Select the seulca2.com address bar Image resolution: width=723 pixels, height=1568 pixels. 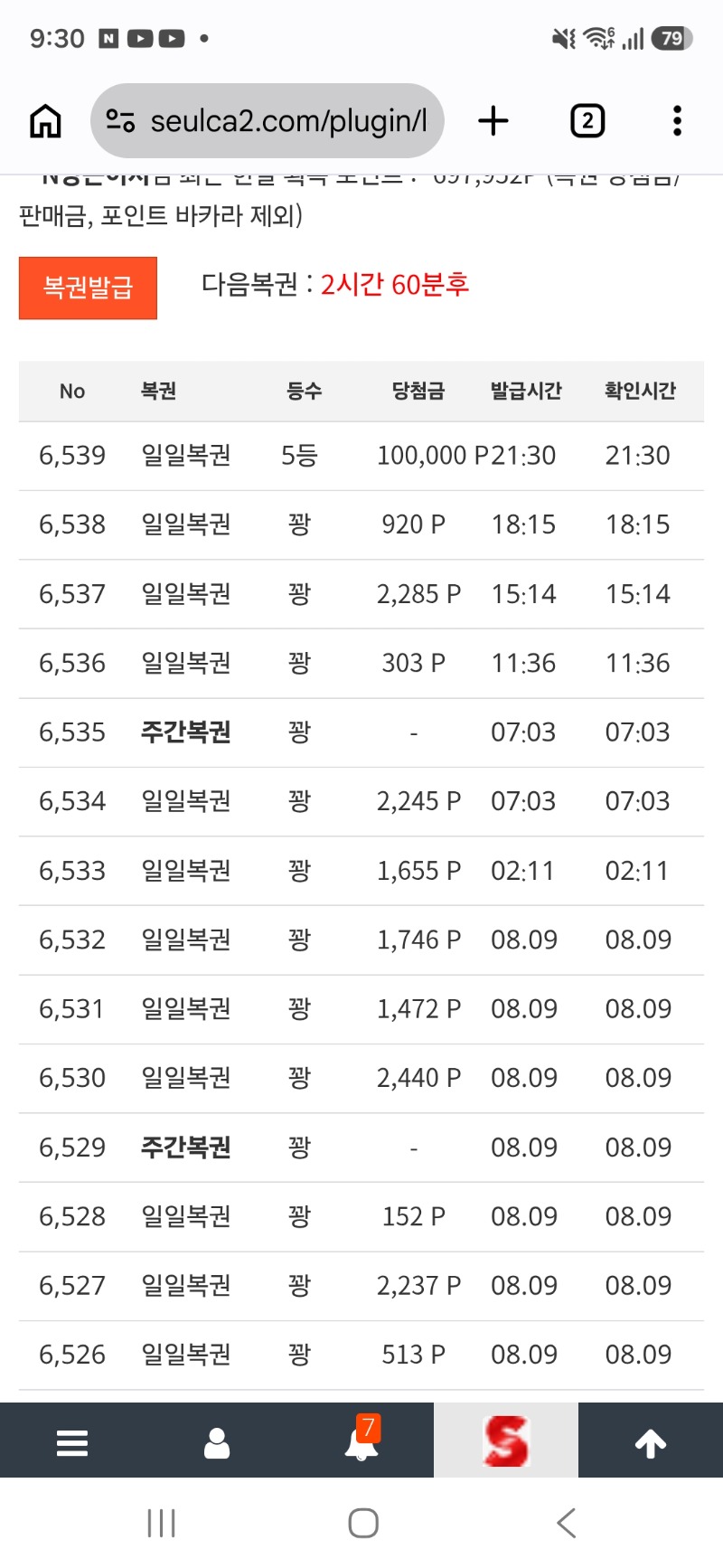point(268,120)
